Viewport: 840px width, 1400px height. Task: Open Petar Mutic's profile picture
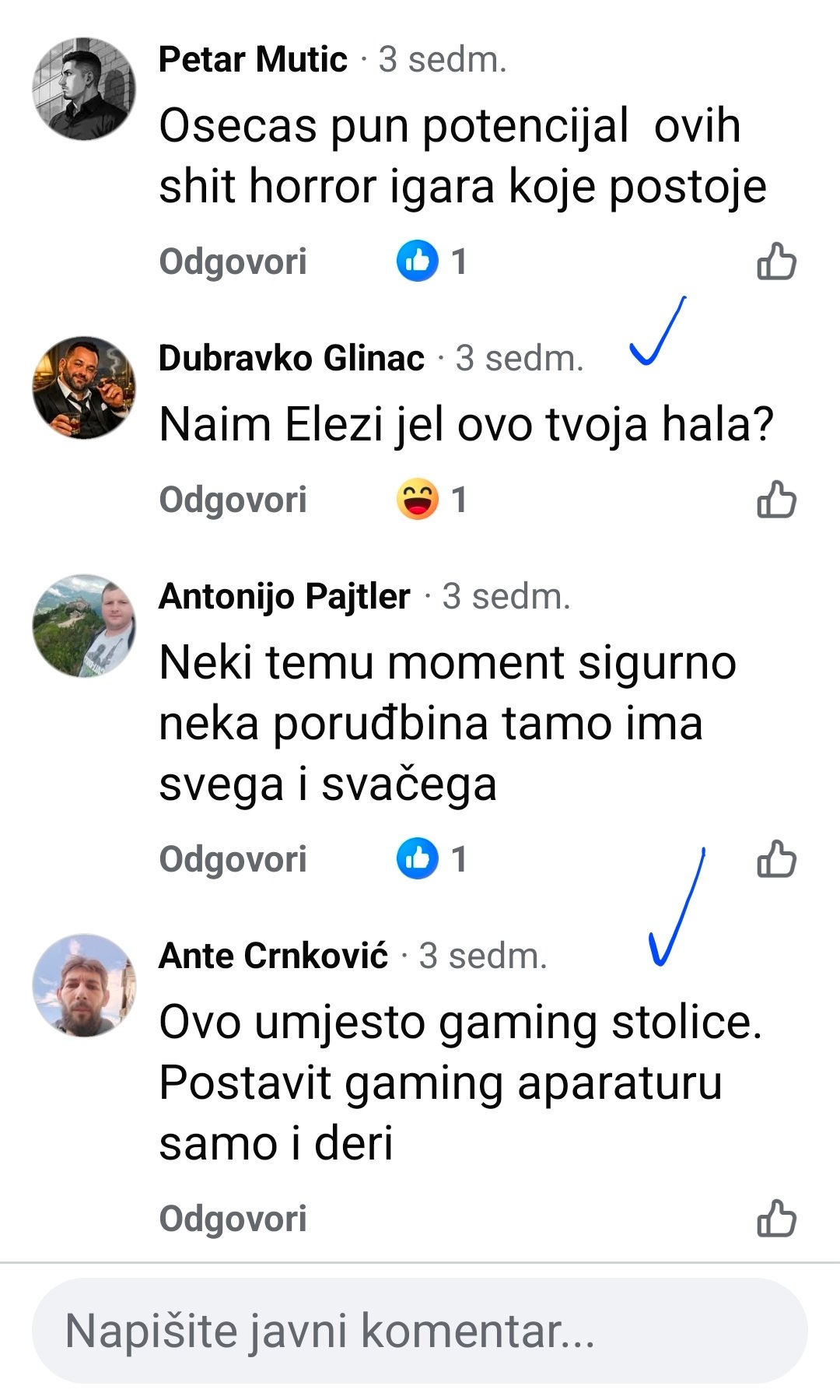tap(84, 89)
